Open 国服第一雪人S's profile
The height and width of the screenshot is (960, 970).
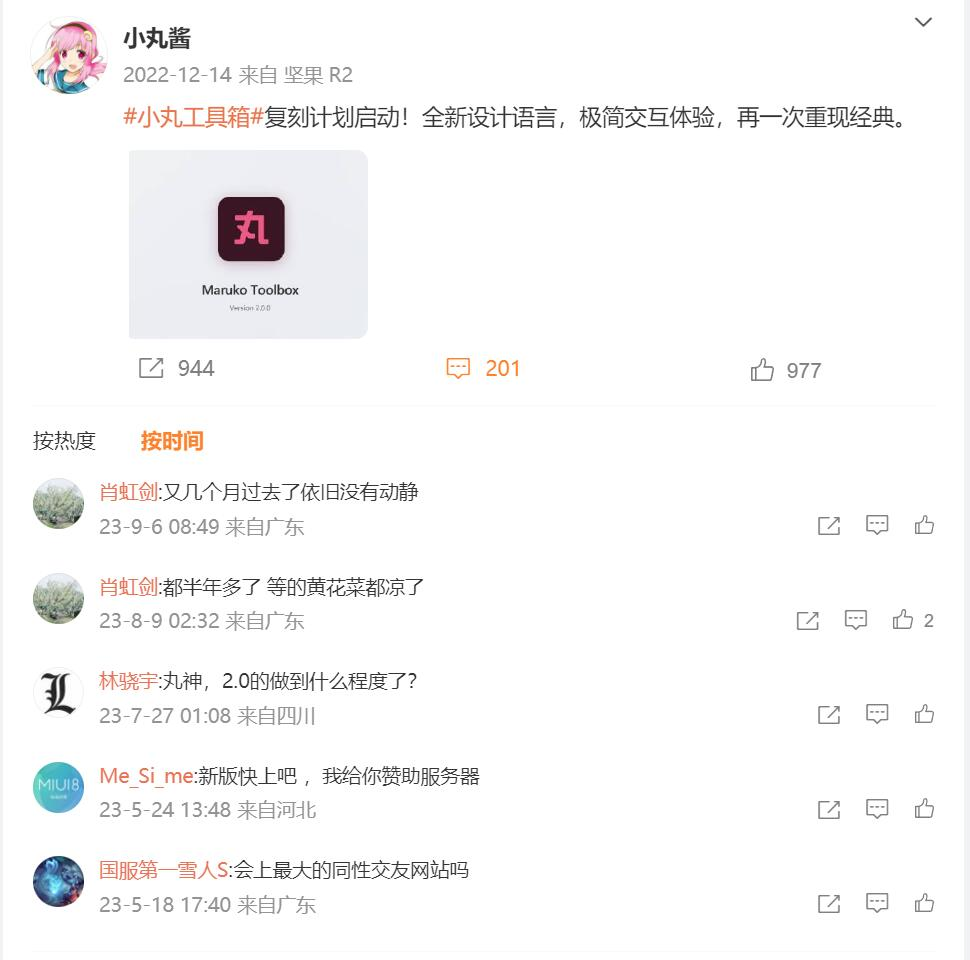tap(165, 870)
